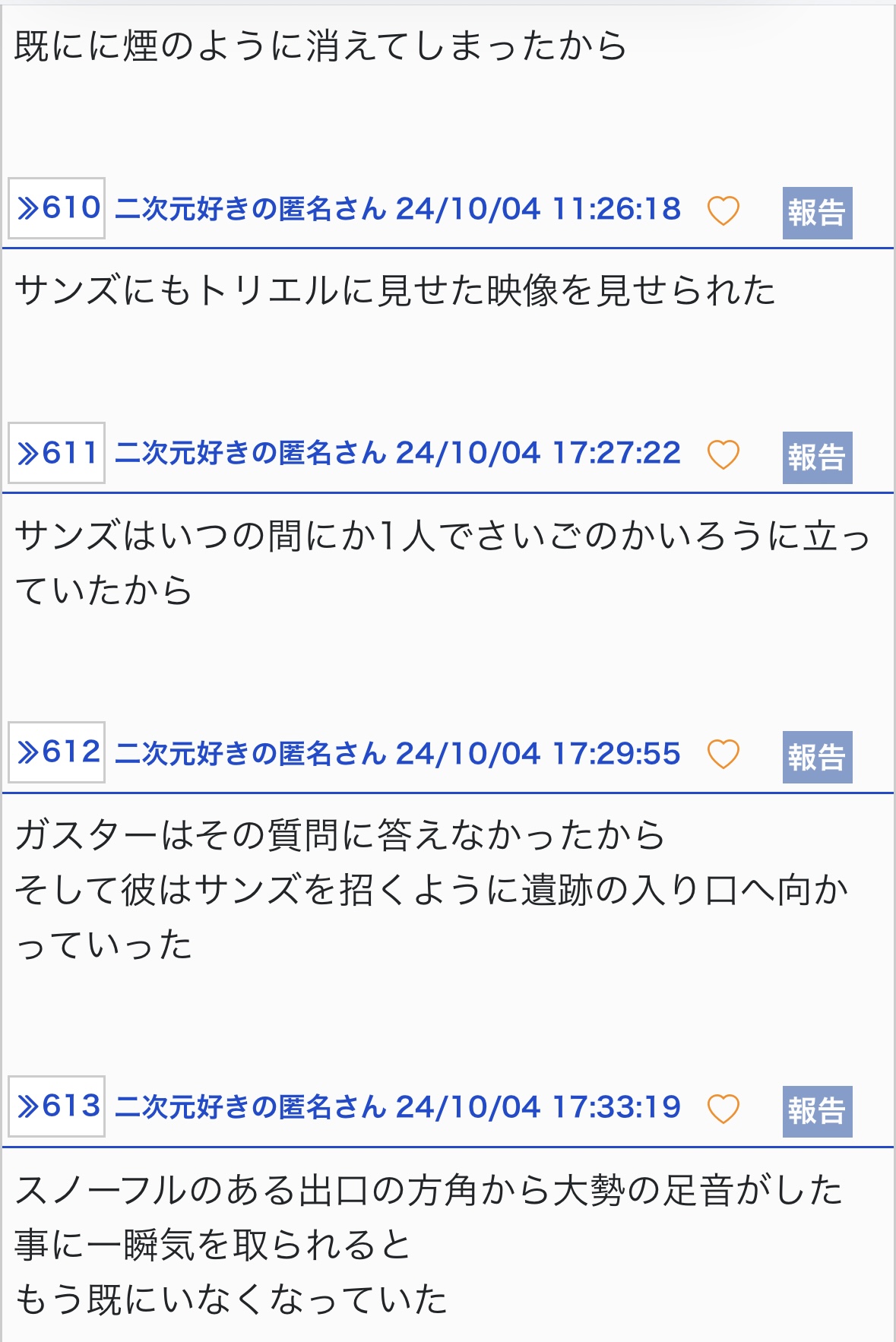This screenshot has width=896, height=1342.
Task: Tap the >>613 reply number link
Action: pyautogui.click(x=57, y=1106)
